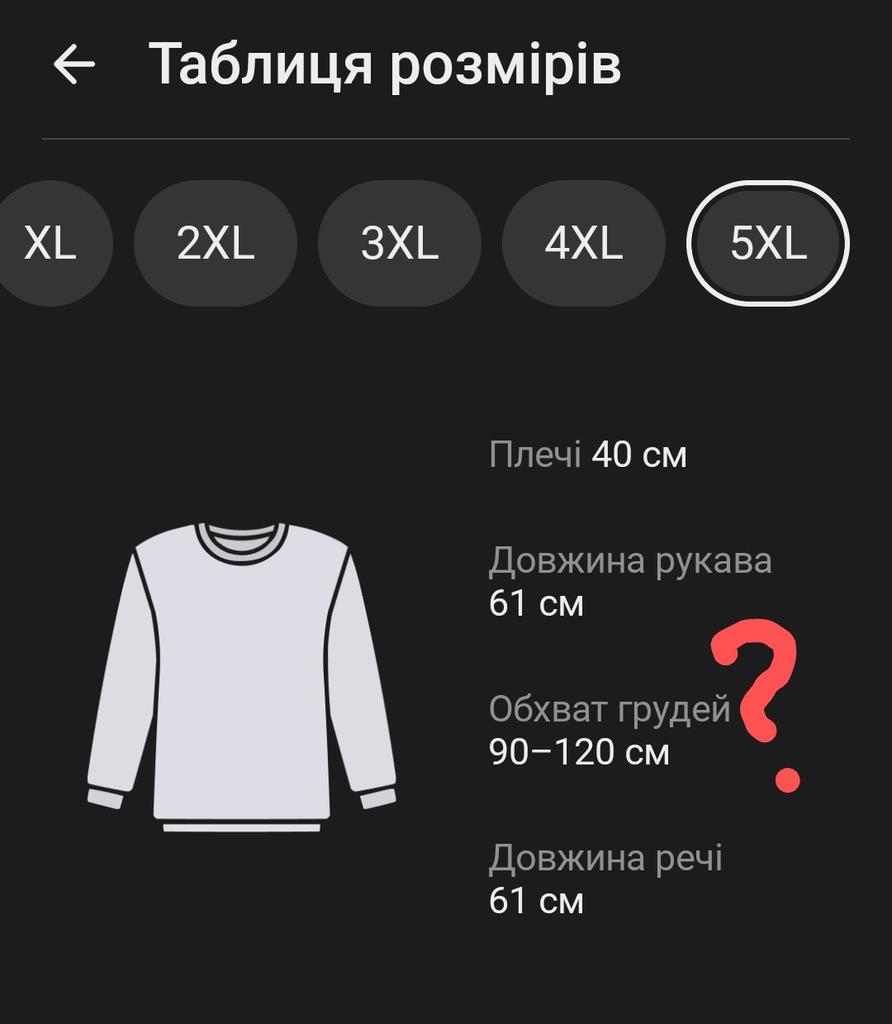The height and width of the screenshot is (1024, 892).
Task: Select the XL size chip
Action: pos(52,243)
